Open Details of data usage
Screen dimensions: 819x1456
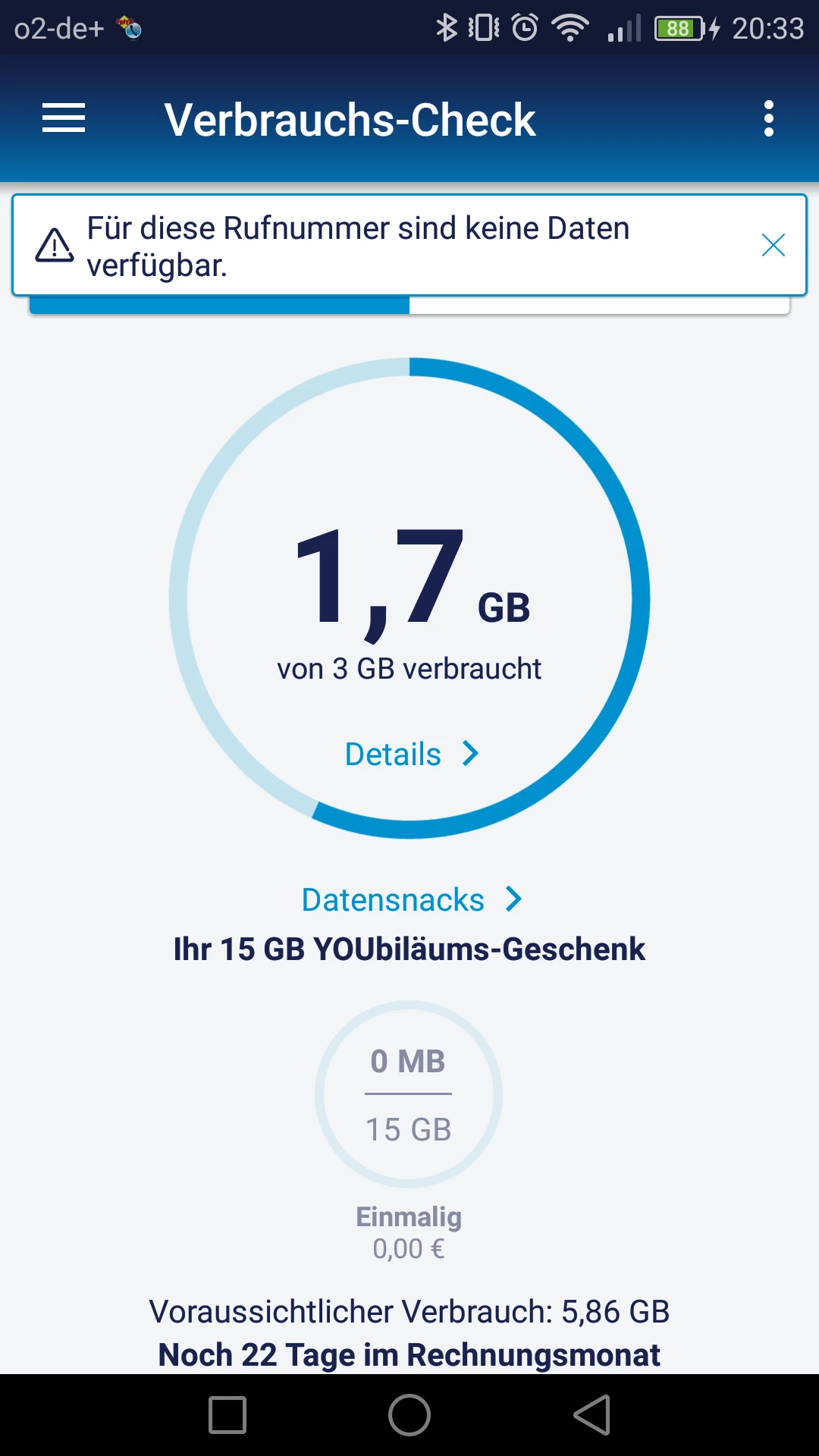click(x=411, y=755)
